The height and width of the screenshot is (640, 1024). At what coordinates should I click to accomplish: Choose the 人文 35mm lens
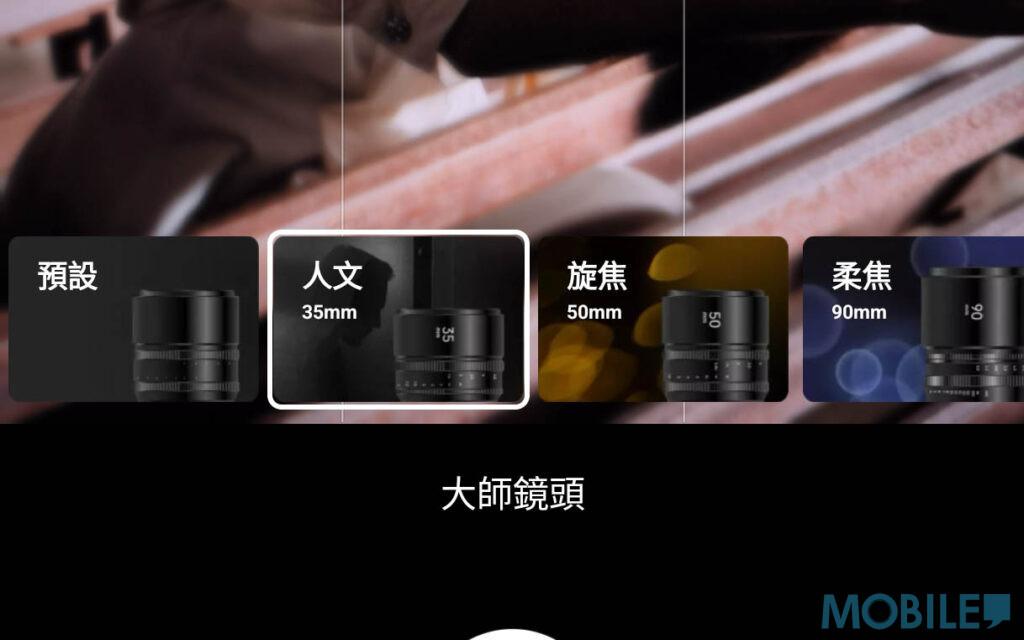coord(397,319)
